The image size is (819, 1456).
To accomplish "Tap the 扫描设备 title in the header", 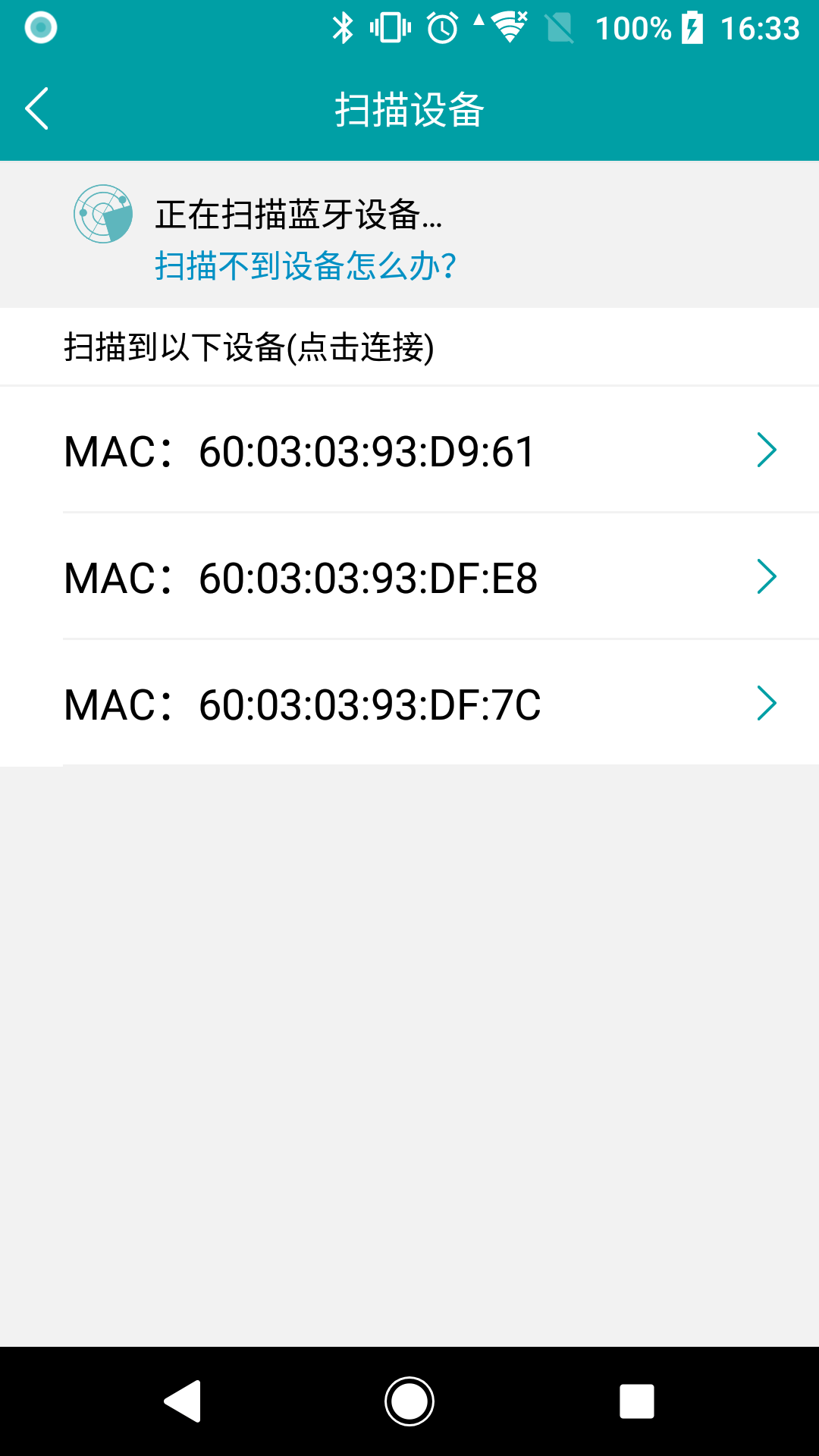I will click(409, 108).
